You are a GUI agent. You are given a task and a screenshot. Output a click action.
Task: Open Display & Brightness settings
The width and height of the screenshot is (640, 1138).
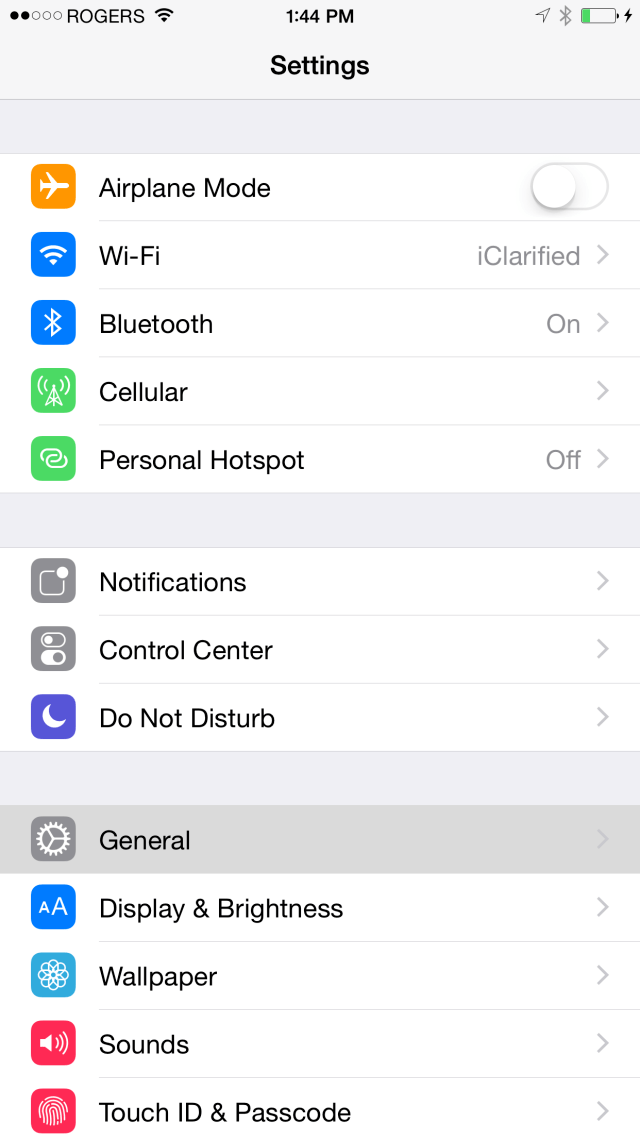point(320,908)
